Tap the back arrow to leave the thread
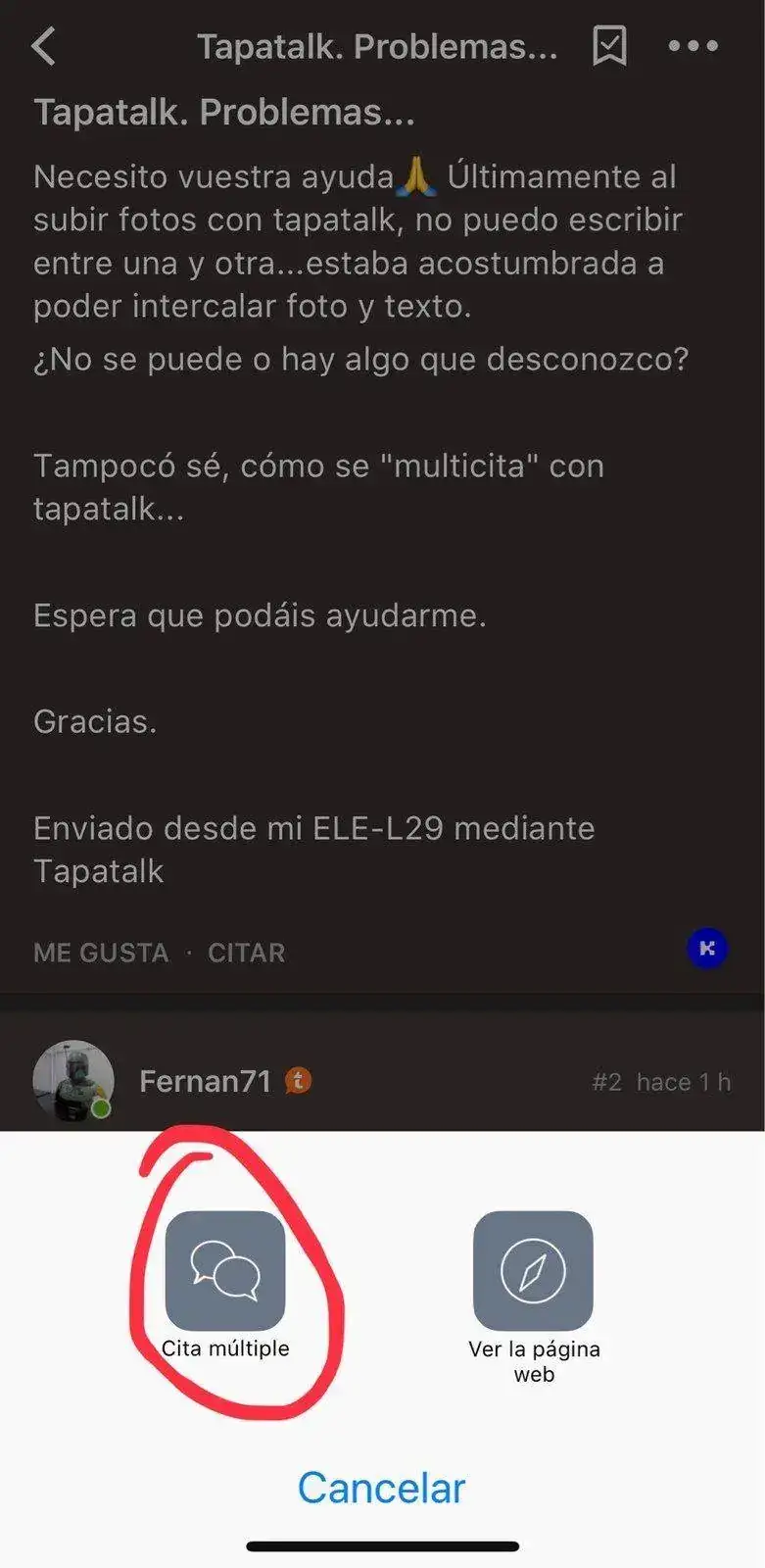 [x=43, y=45]
